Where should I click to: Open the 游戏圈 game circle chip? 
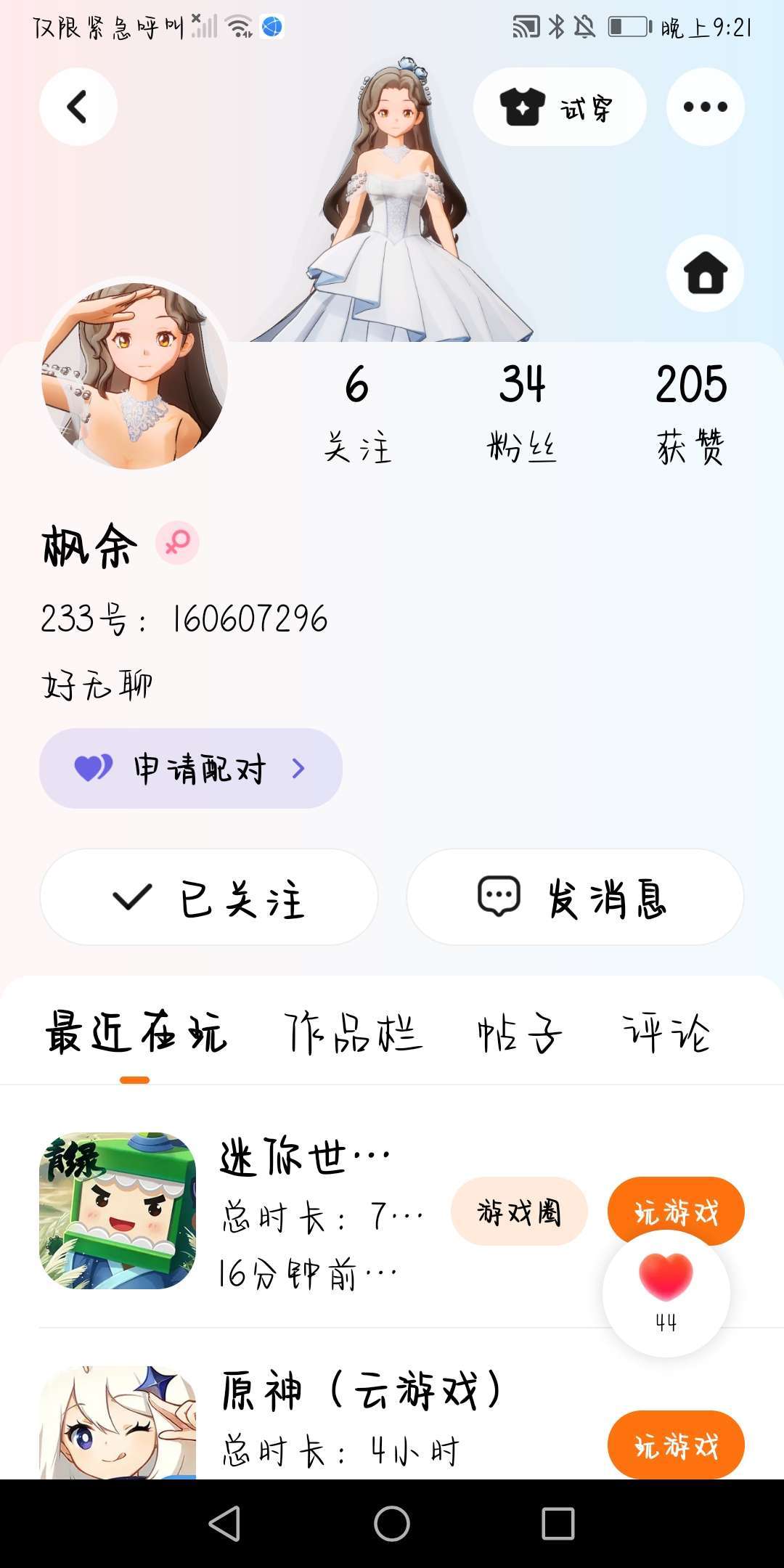[x=519, y=1211]
